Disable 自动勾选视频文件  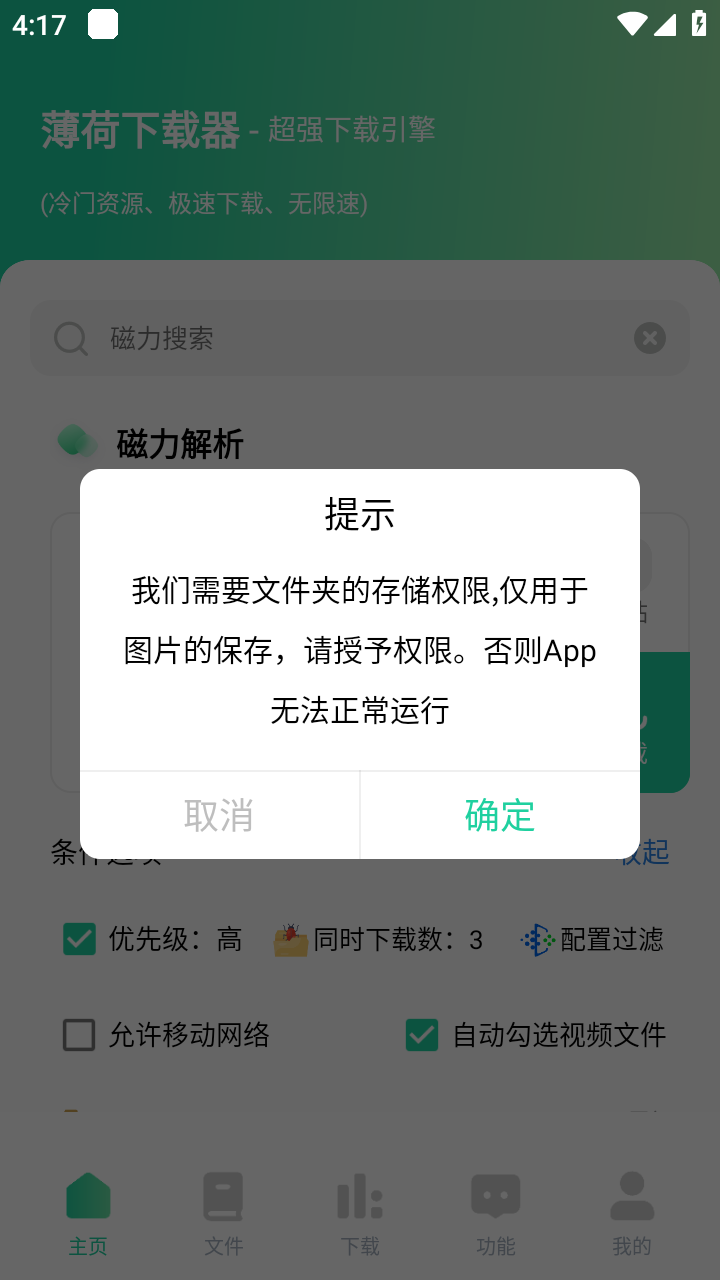click(421, 1035)
